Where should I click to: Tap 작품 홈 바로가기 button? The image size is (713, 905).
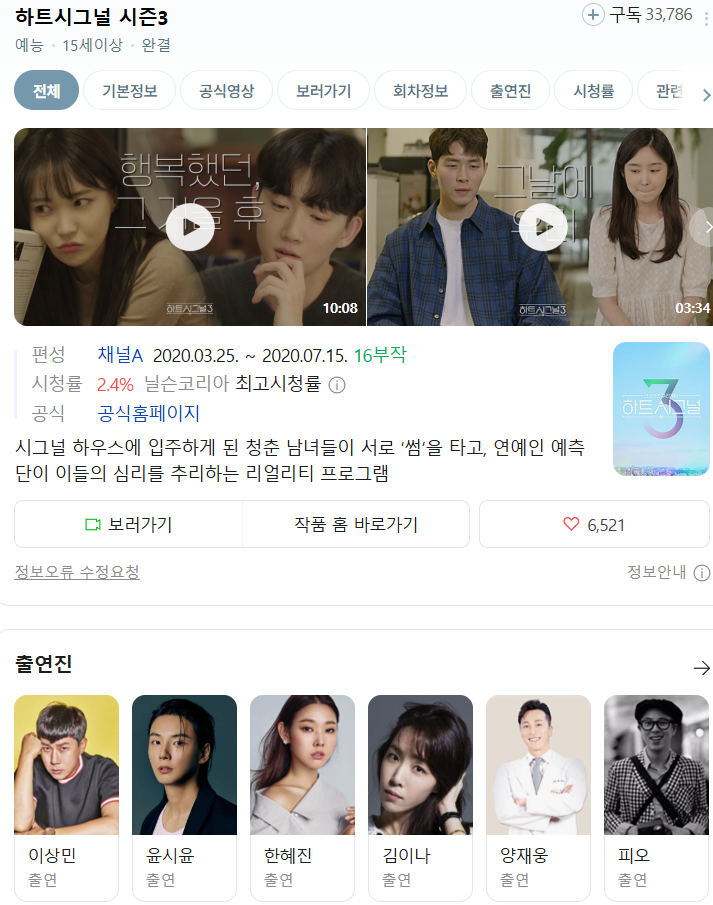(x=356, y=524)
